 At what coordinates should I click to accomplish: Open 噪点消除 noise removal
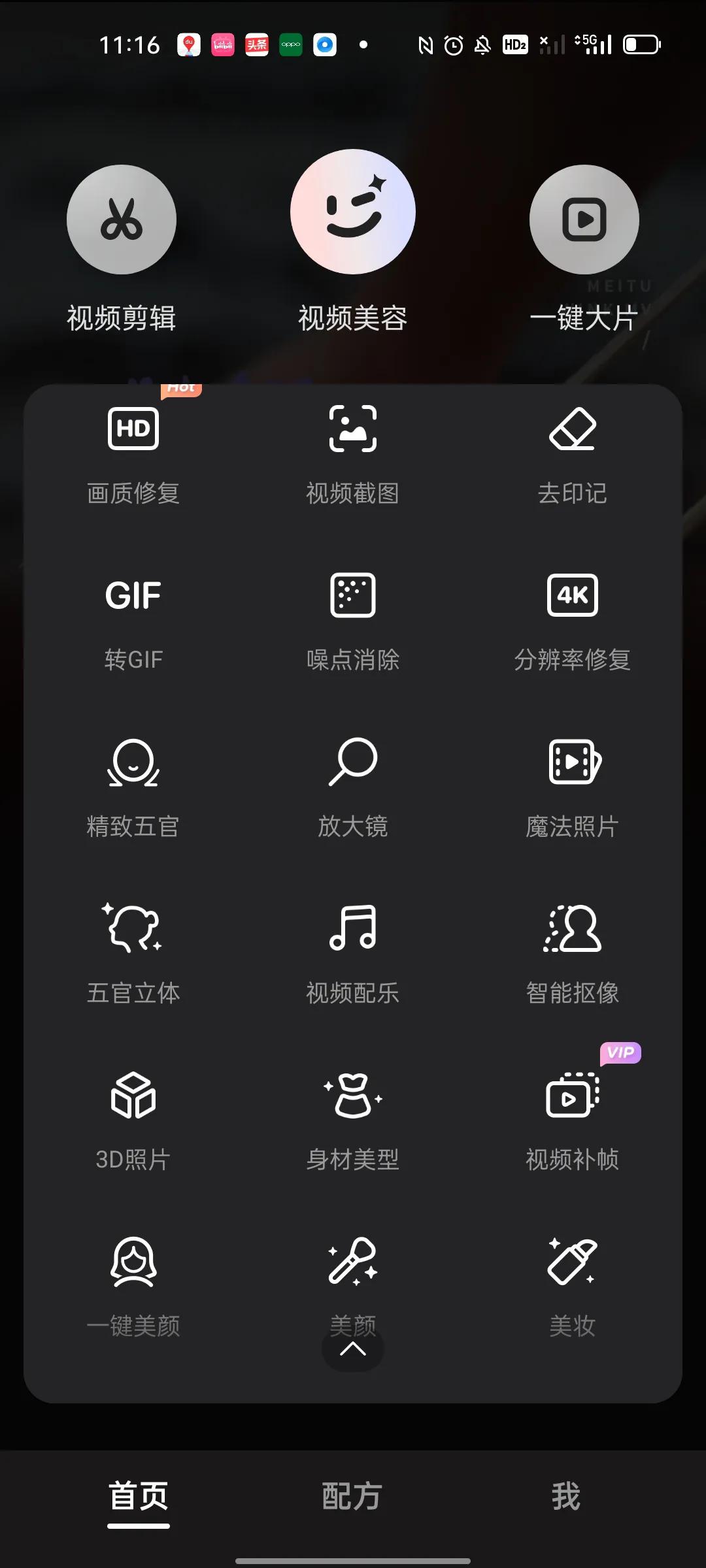click(352, 617)
